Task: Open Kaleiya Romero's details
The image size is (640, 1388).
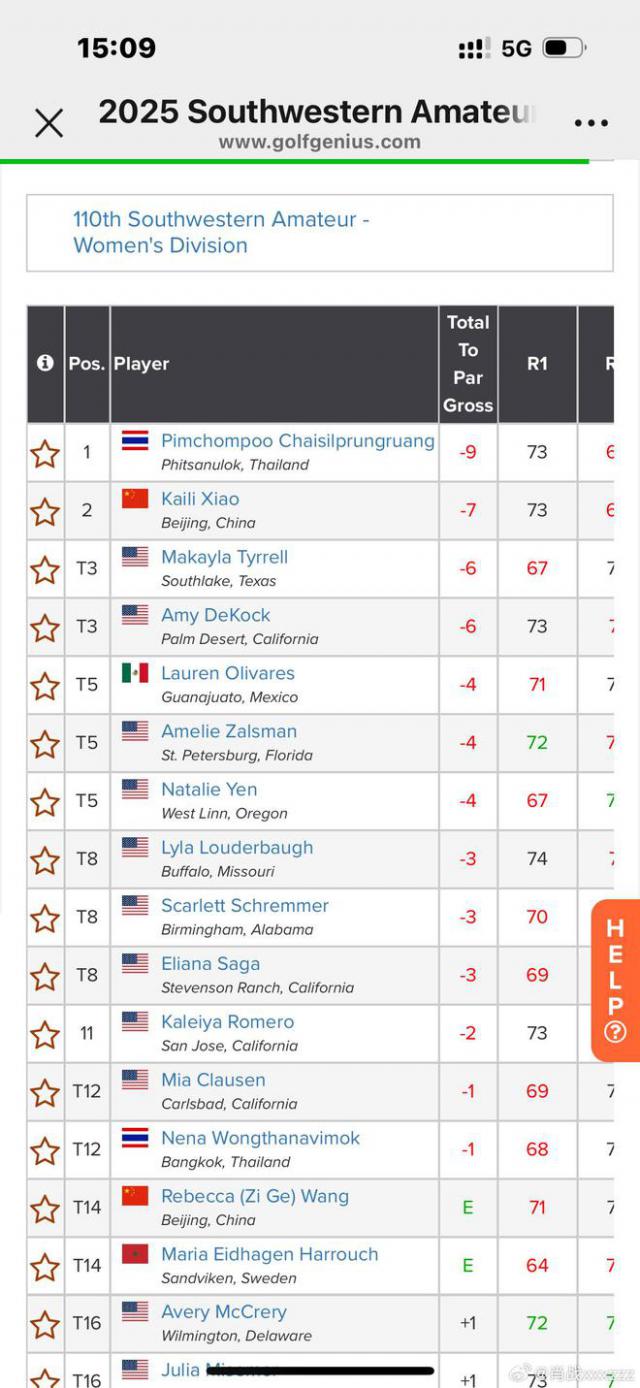Action: point(228,1021)
